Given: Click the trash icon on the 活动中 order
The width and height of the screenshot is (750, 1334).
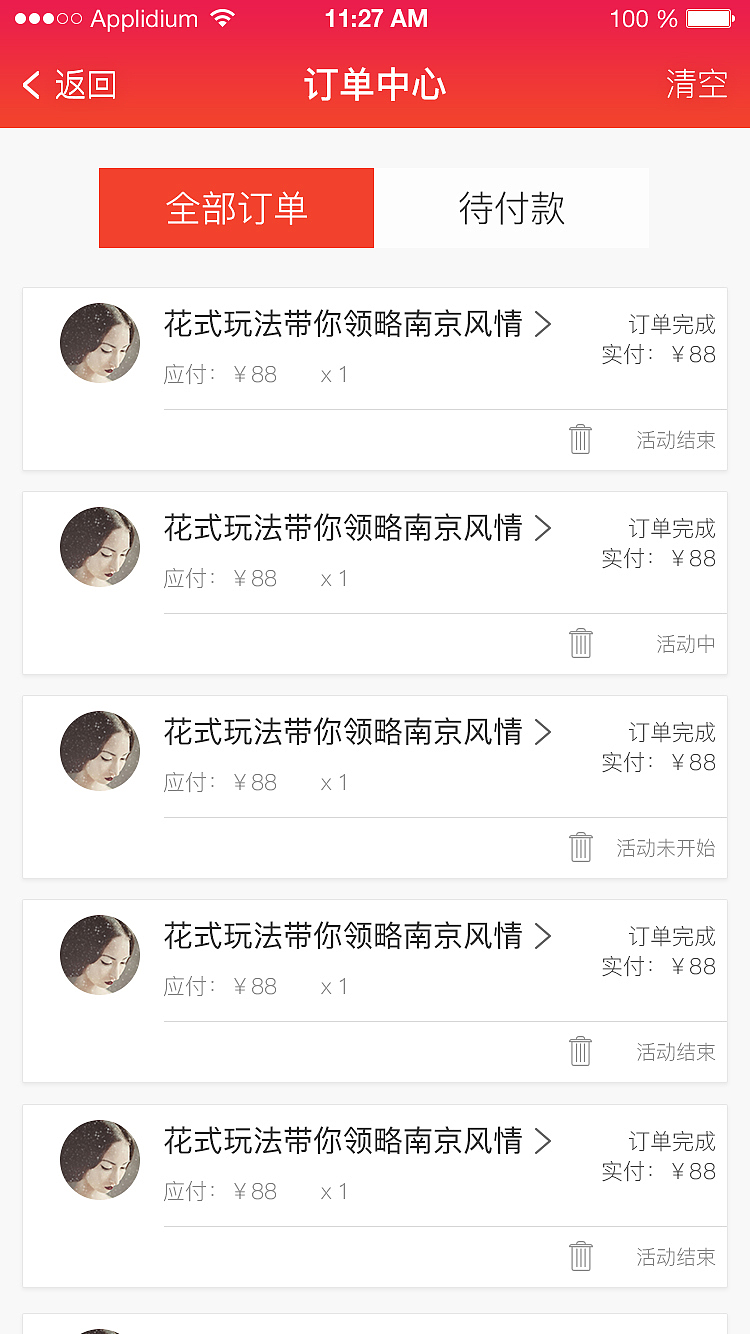Looking at the screenshot, I should [580, 643].
